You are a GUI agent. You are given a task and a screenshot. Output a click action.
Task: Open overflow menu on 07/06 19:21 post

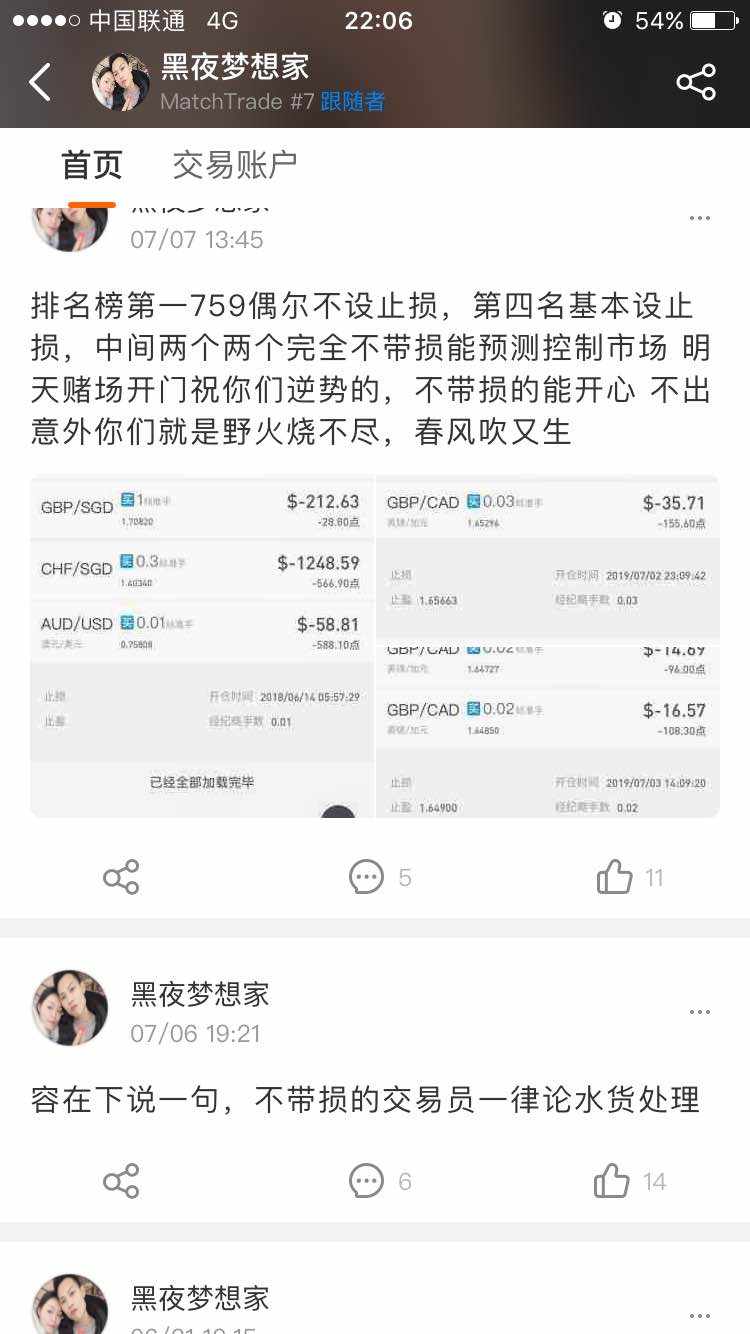click(x=699, y=1012)
